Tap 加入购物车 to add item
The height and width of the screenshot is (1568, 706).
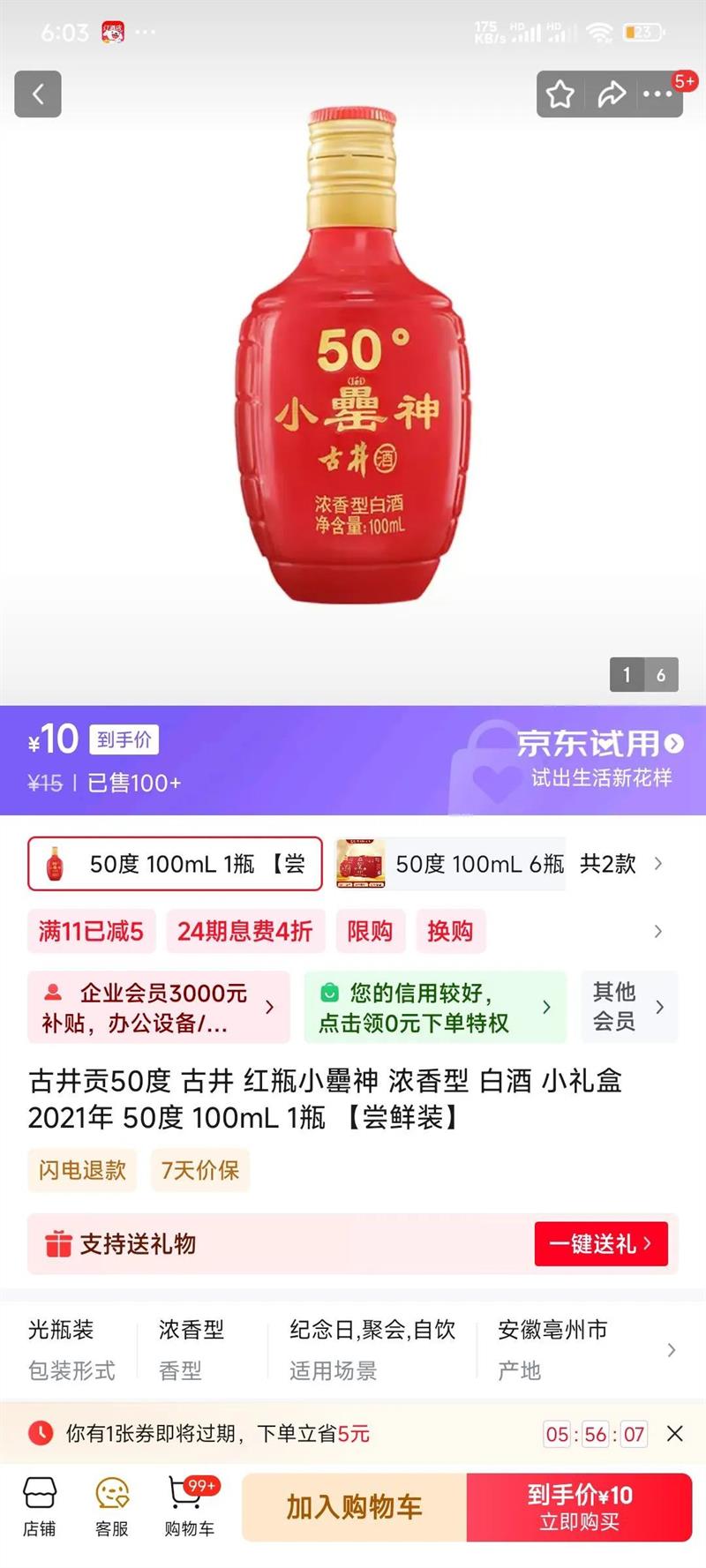coord(354,1507)
